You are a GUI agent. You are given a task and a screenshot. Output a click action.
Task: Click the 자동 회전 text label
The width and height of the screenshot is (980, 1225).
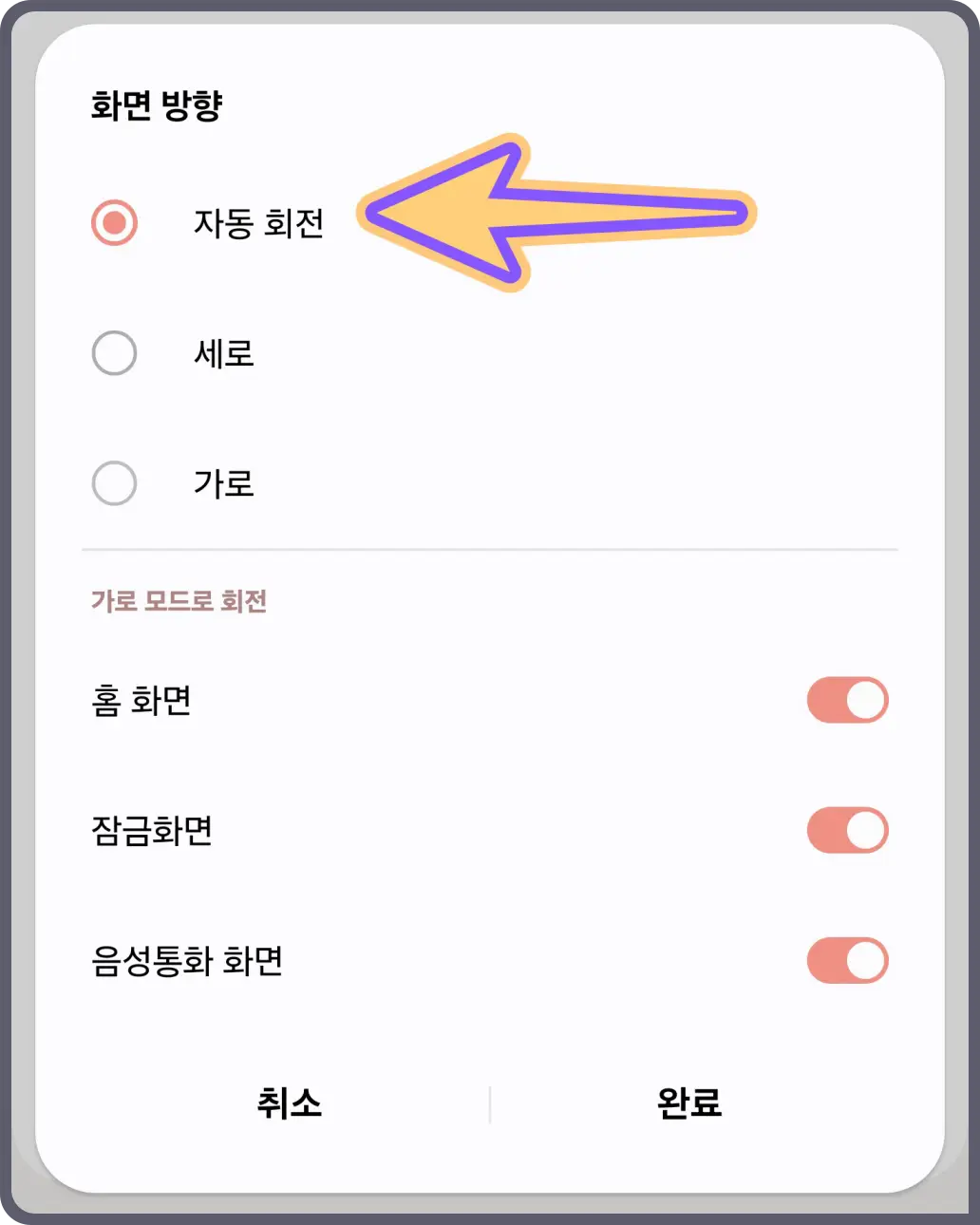tap(259, 223)
